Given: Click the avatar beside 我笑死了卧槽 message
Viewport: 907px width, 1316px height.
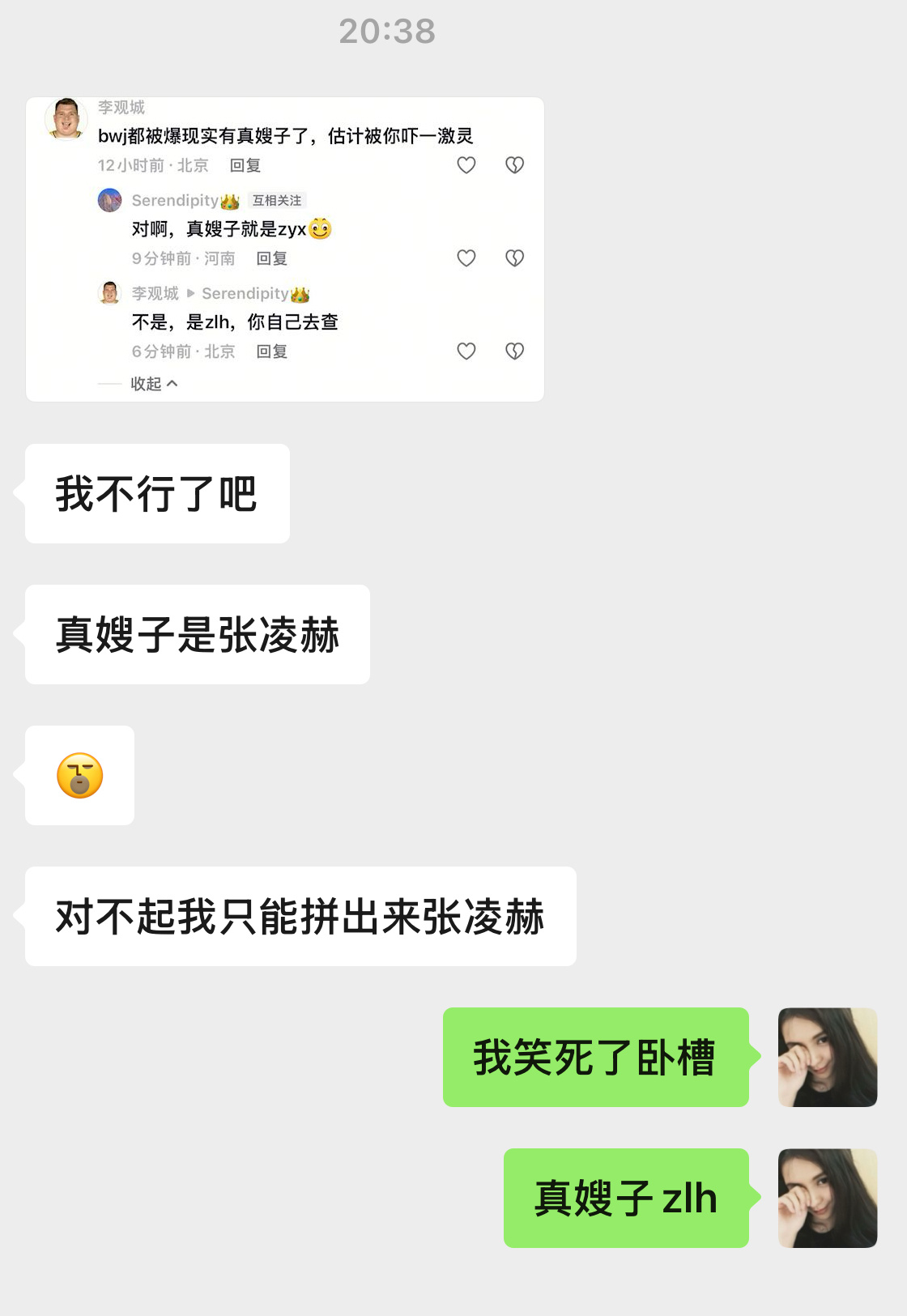Looking at the screenshot, I should coord(827,1058).
